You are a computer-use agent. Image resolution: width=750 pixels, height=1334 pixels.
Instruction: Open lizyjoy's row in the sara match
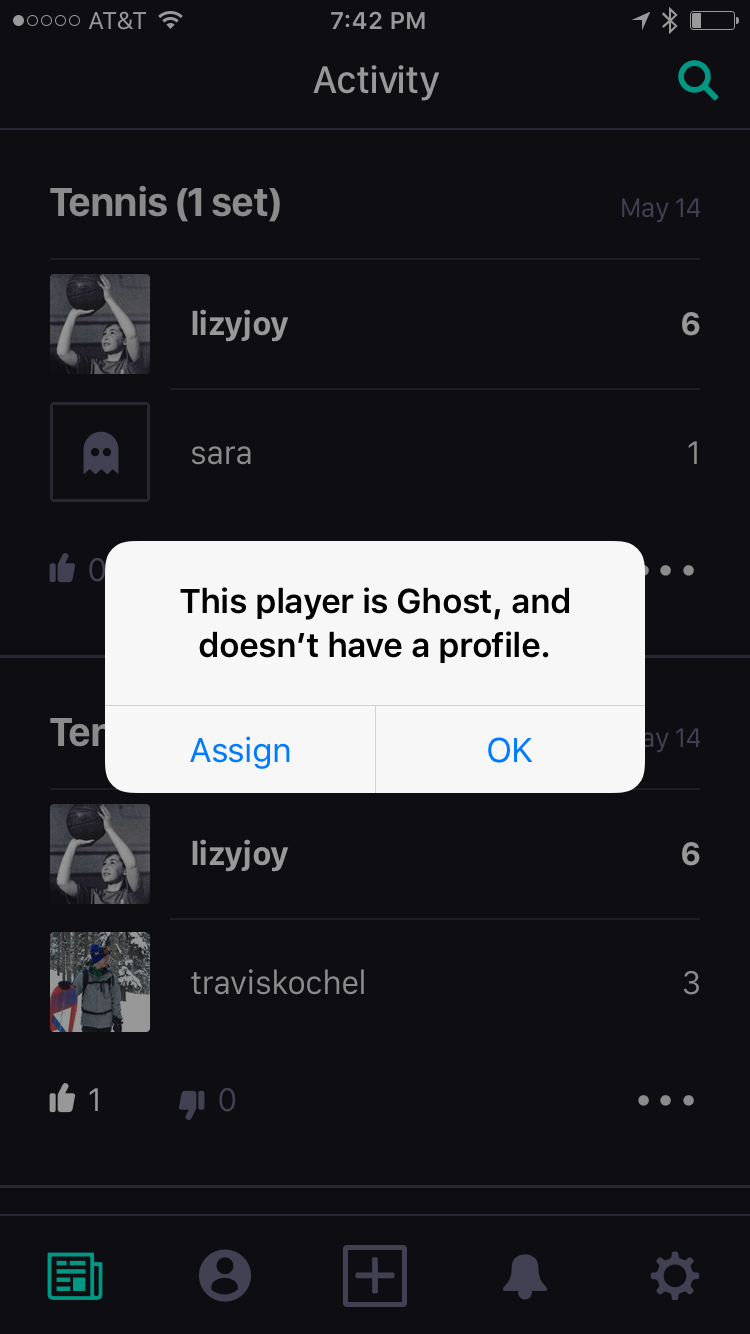(375, 324)
